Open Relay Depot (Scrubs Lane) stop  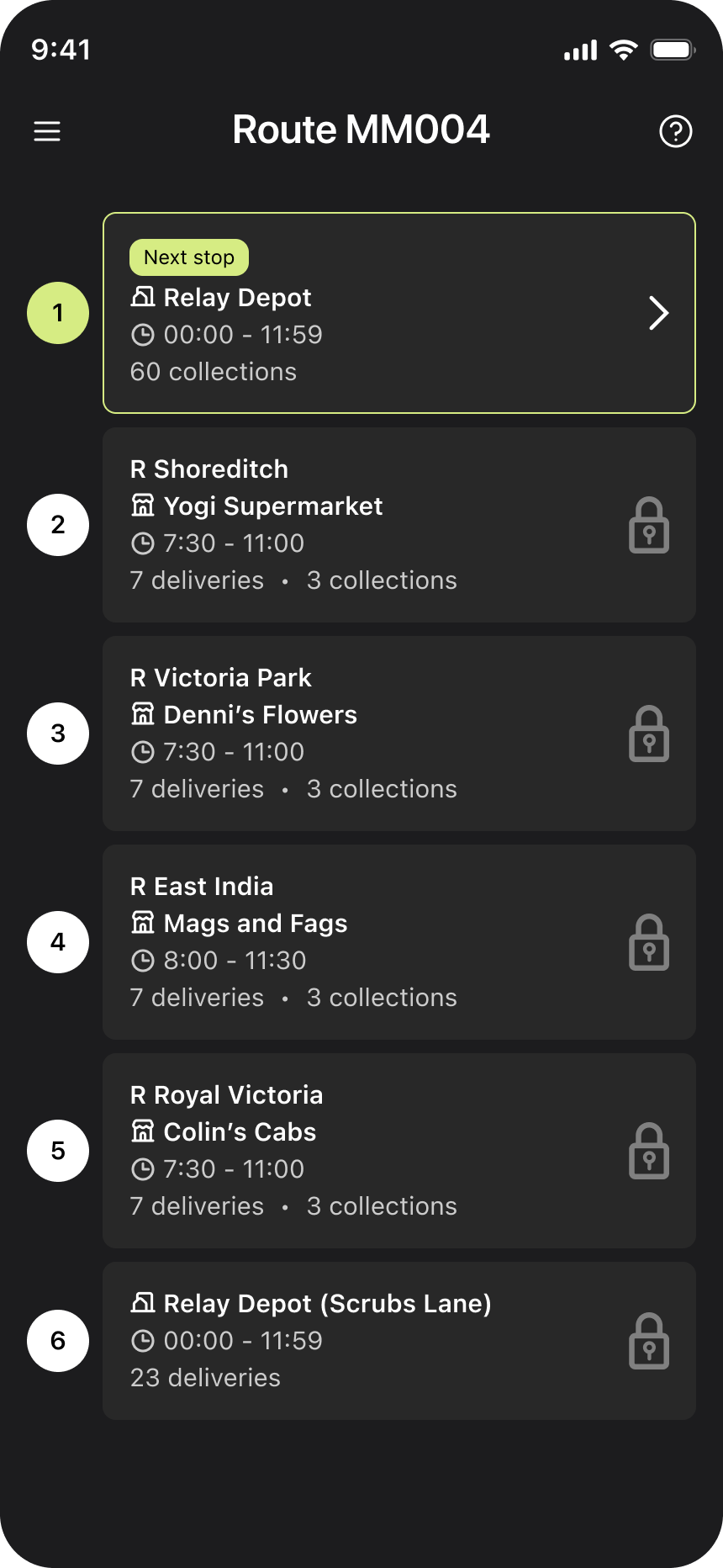pos(398,1341)
